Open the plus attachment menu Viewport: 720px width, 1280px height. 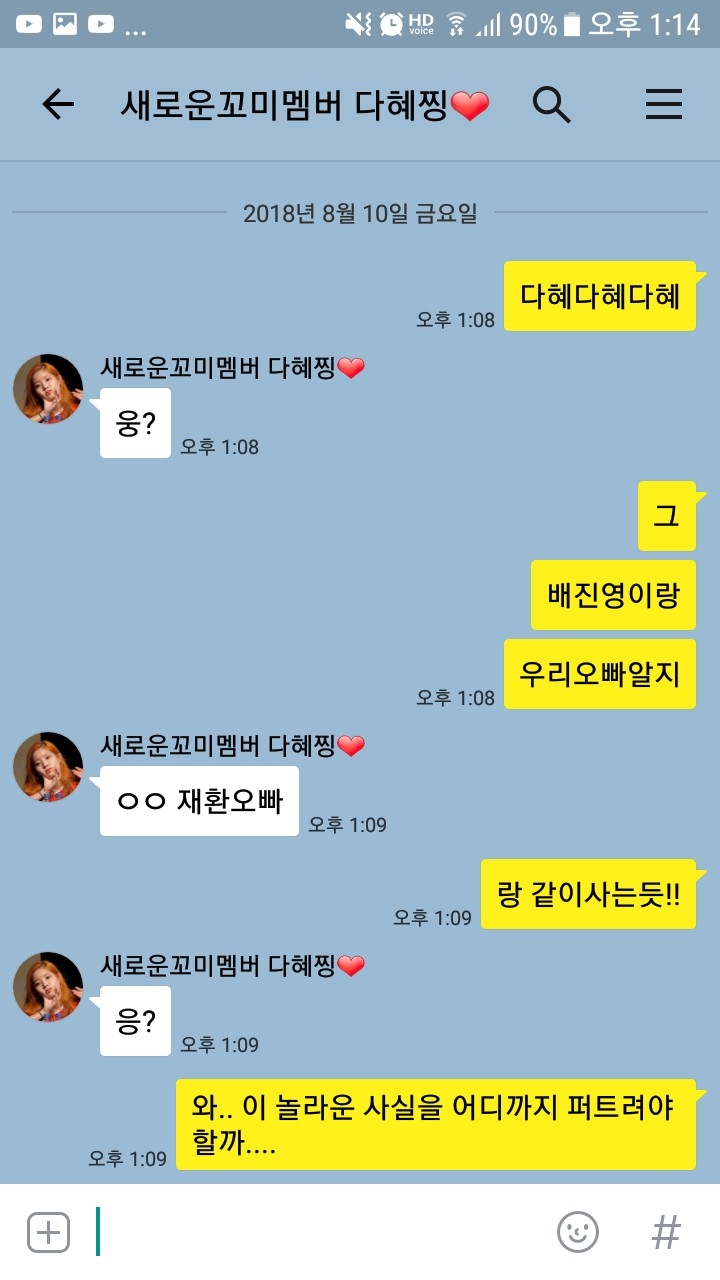pos(48,1232)
